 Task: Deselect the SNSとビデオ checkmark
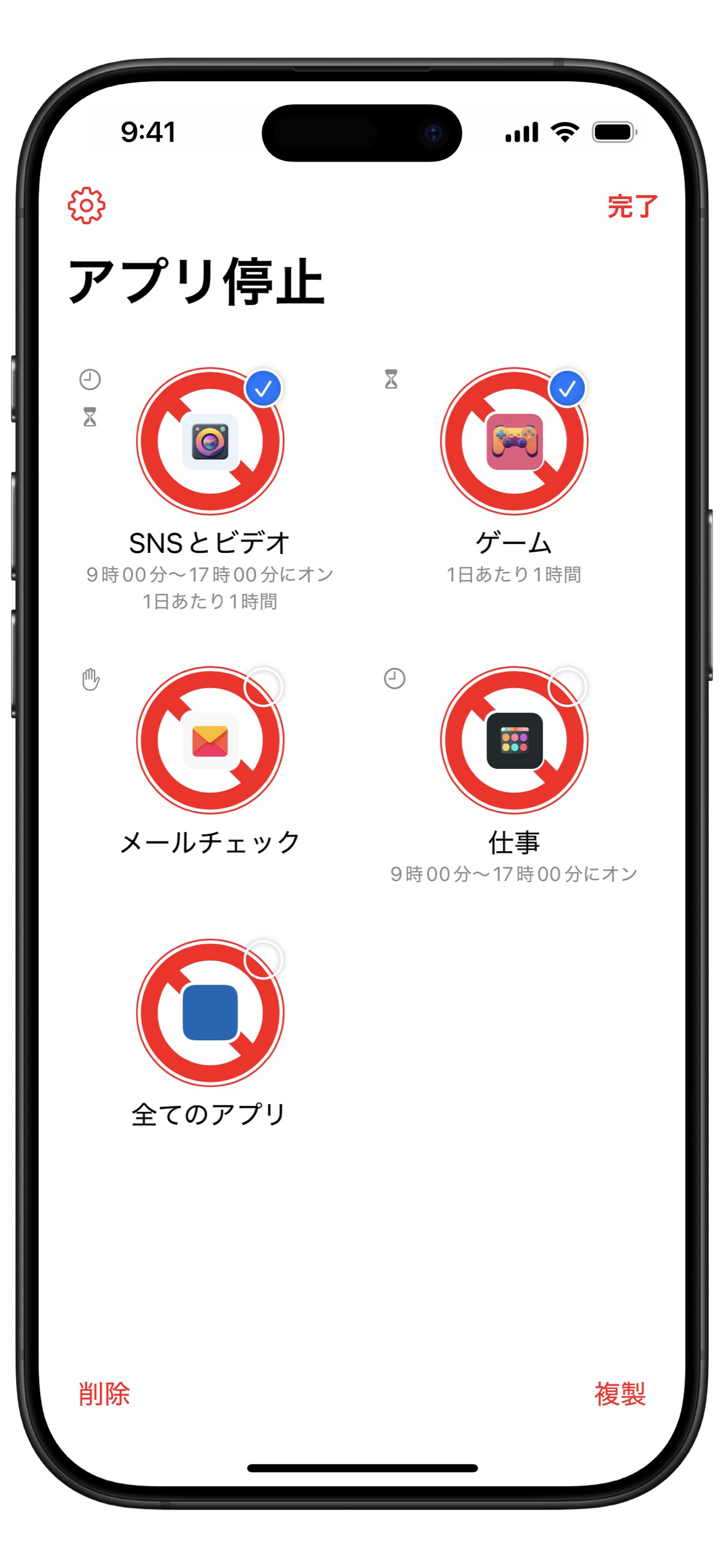point(263,389)
